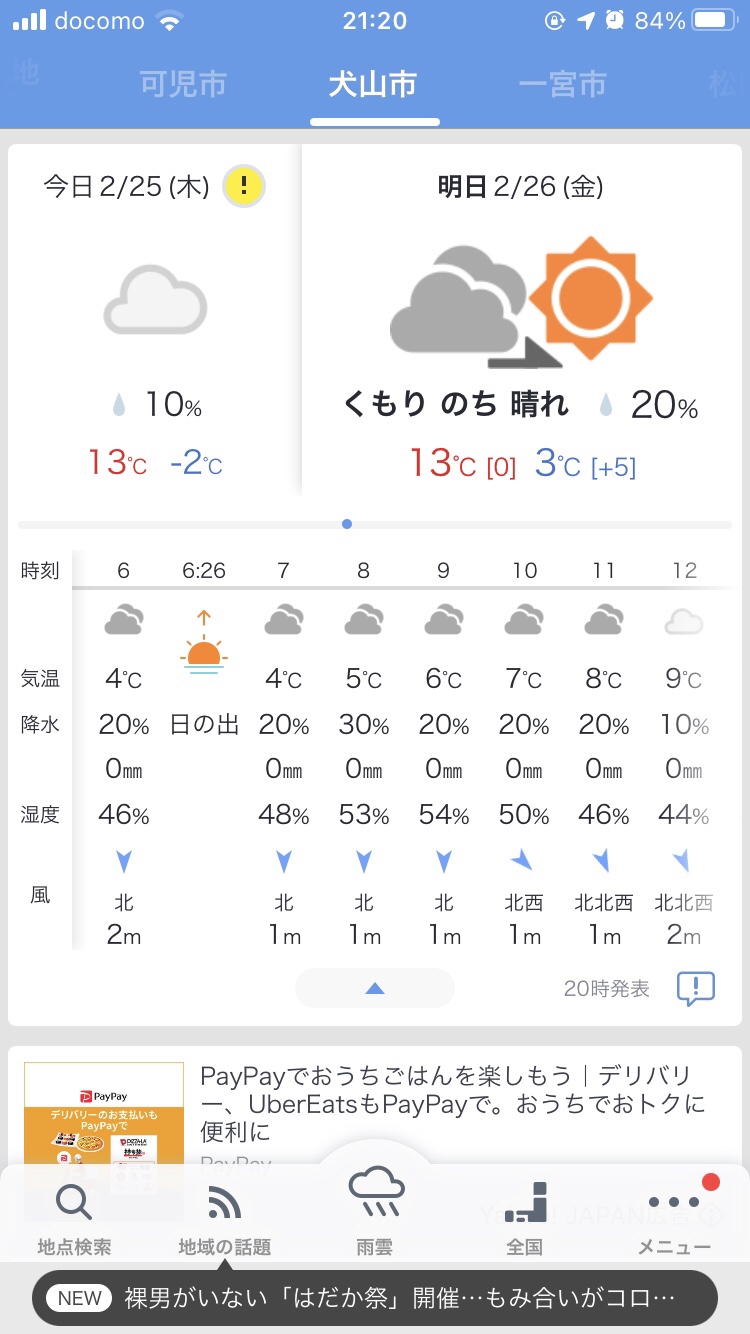Open the weather report speech bubble icon

pyautogui.click(x=695, y=988)
